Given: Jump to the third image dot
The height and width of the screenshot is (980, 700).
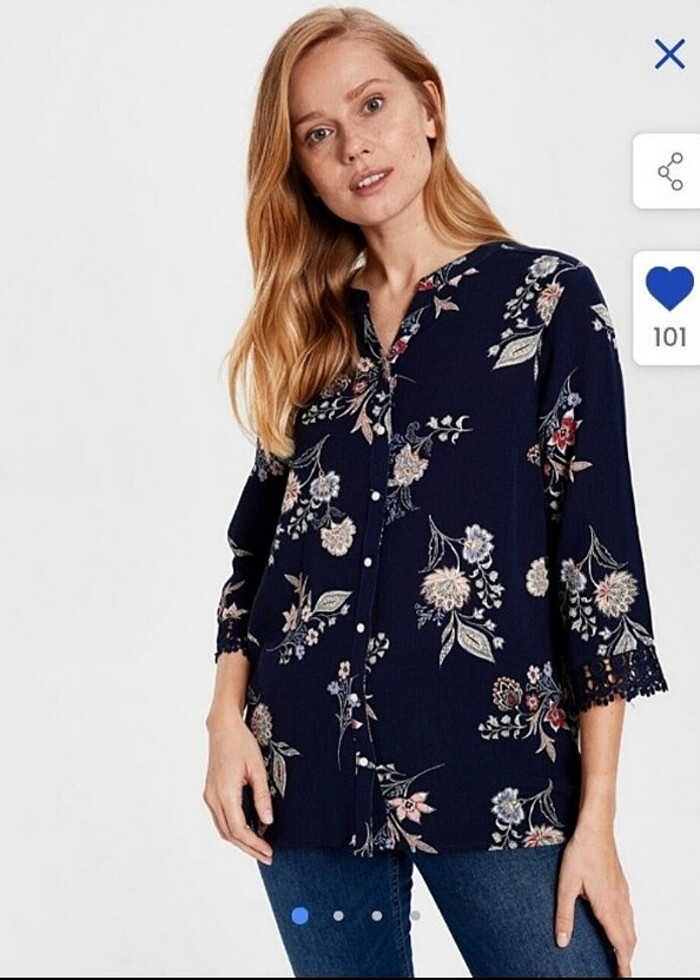Looking at the screenshot, I should pos(377,915).
